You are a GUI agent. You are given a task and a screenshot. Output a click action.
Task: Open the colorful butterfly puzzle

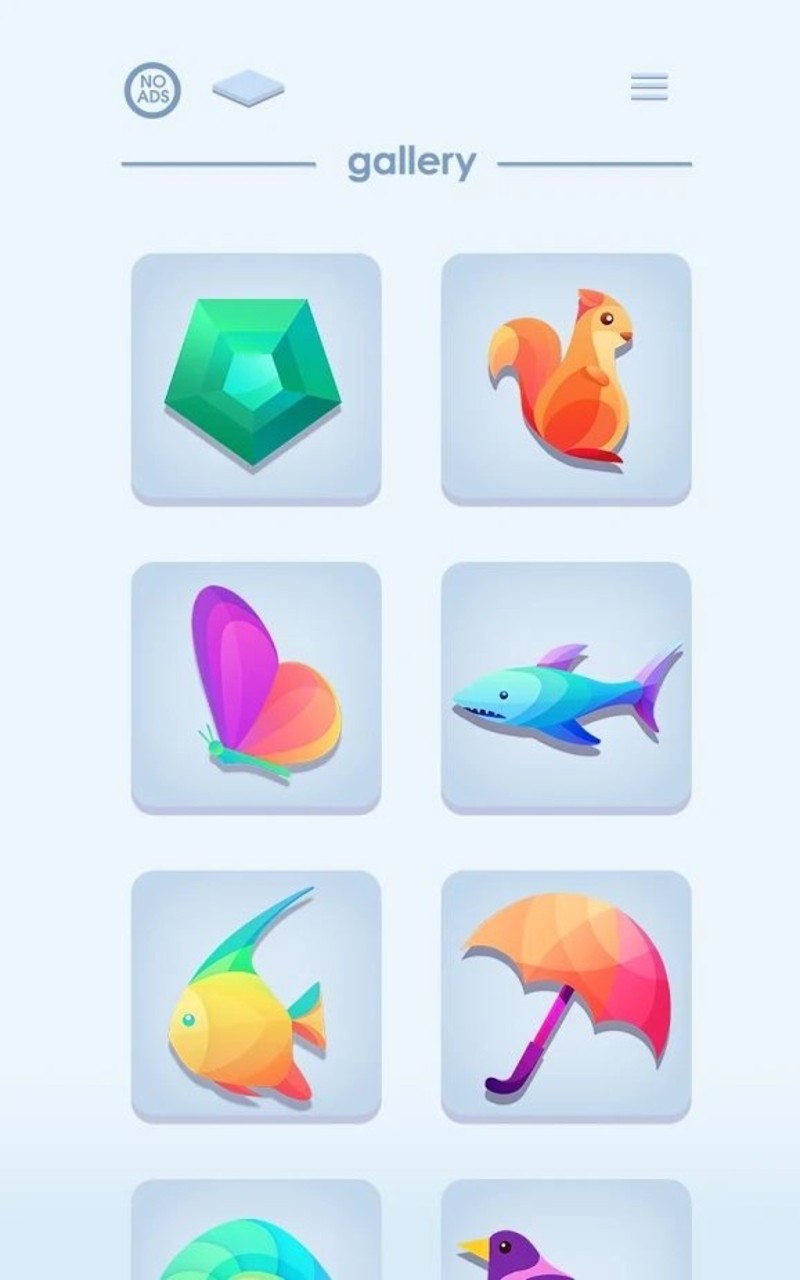pyautogui.click(x=256, y=686)
